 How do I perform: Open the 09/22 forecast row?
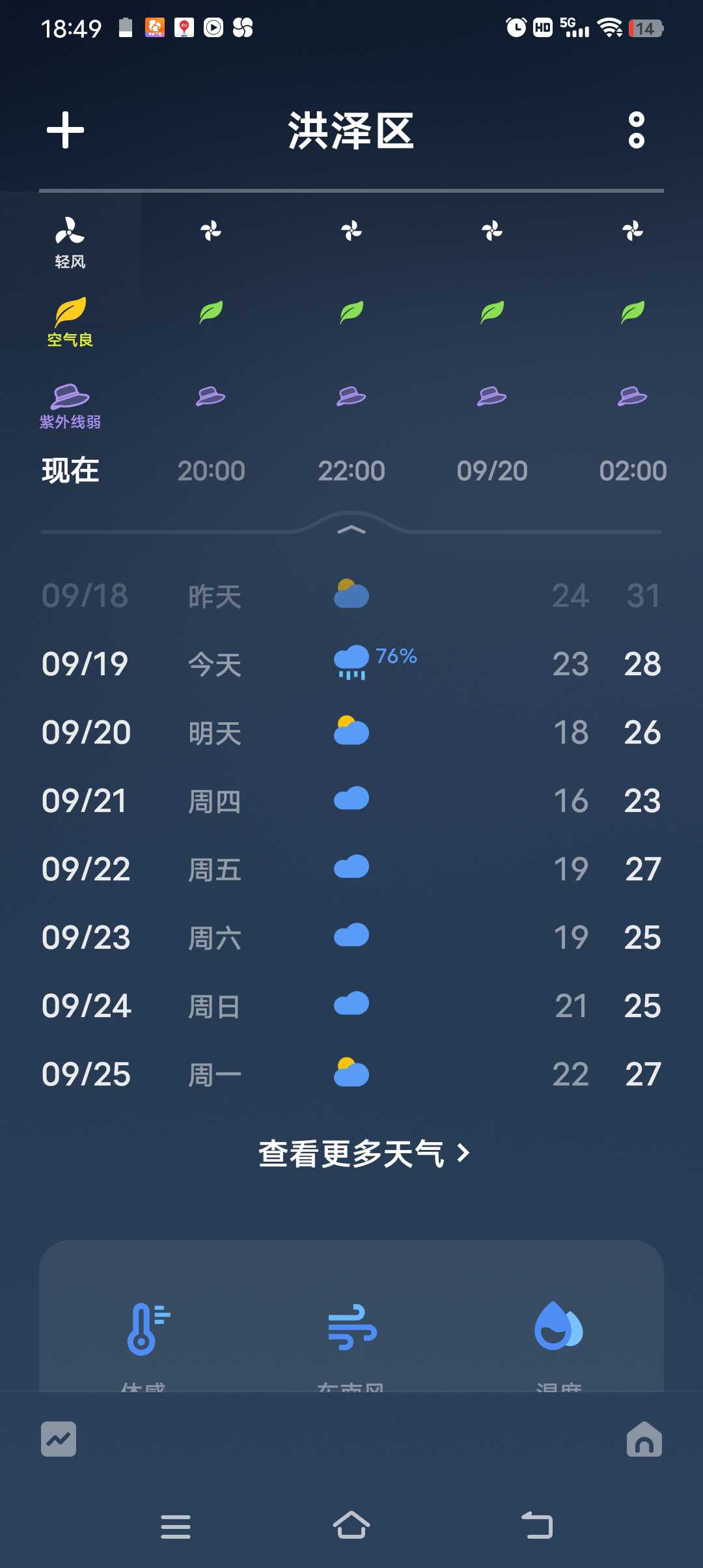(351, 869)
